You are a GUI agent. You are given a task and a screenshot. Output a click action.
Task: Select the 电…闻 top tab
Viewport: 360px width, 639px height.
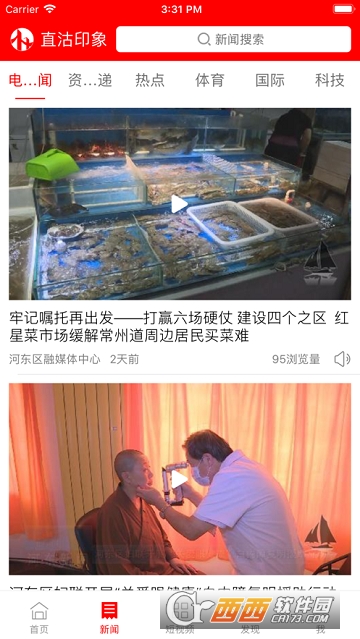point(30,80)
